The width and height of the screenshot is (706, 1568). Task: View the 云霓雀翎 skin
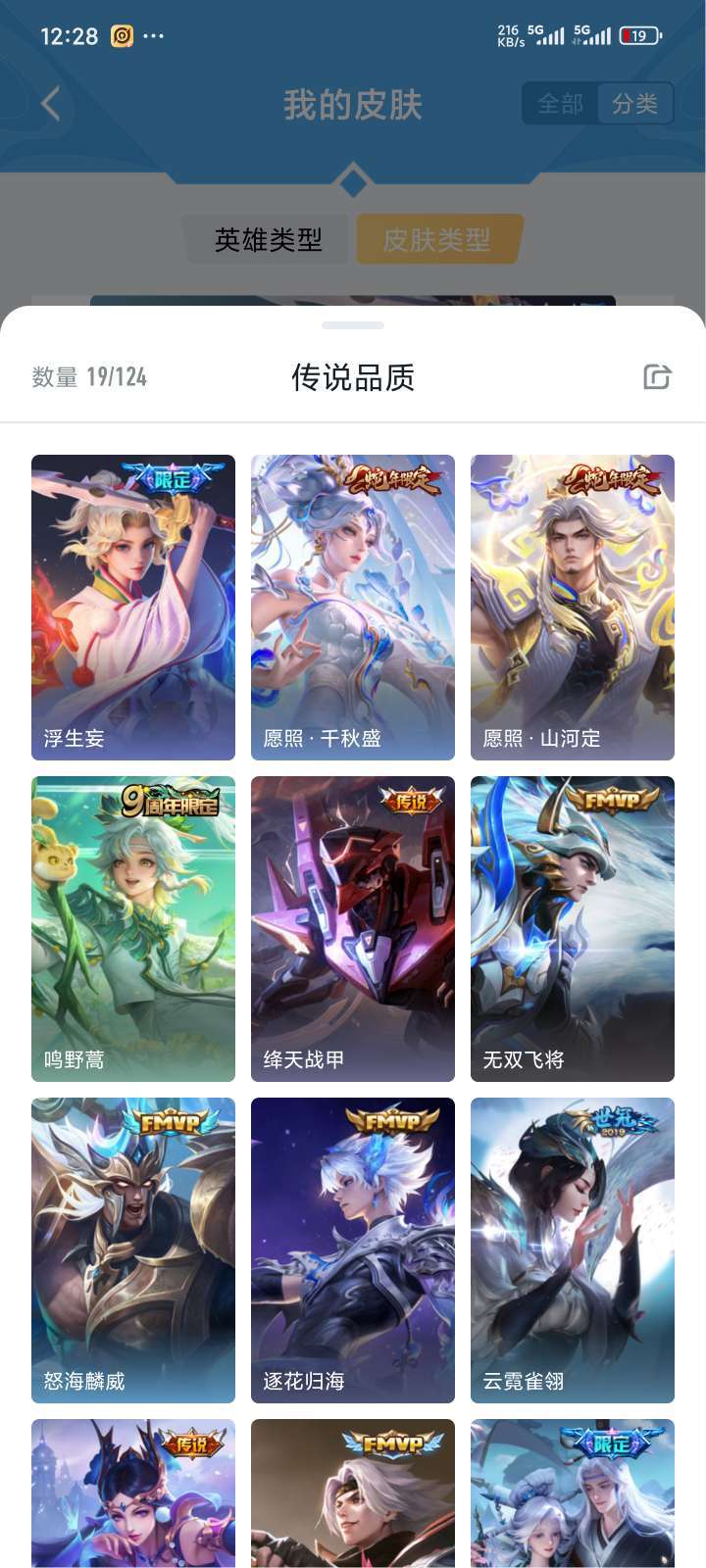[x=573, y=1250]
